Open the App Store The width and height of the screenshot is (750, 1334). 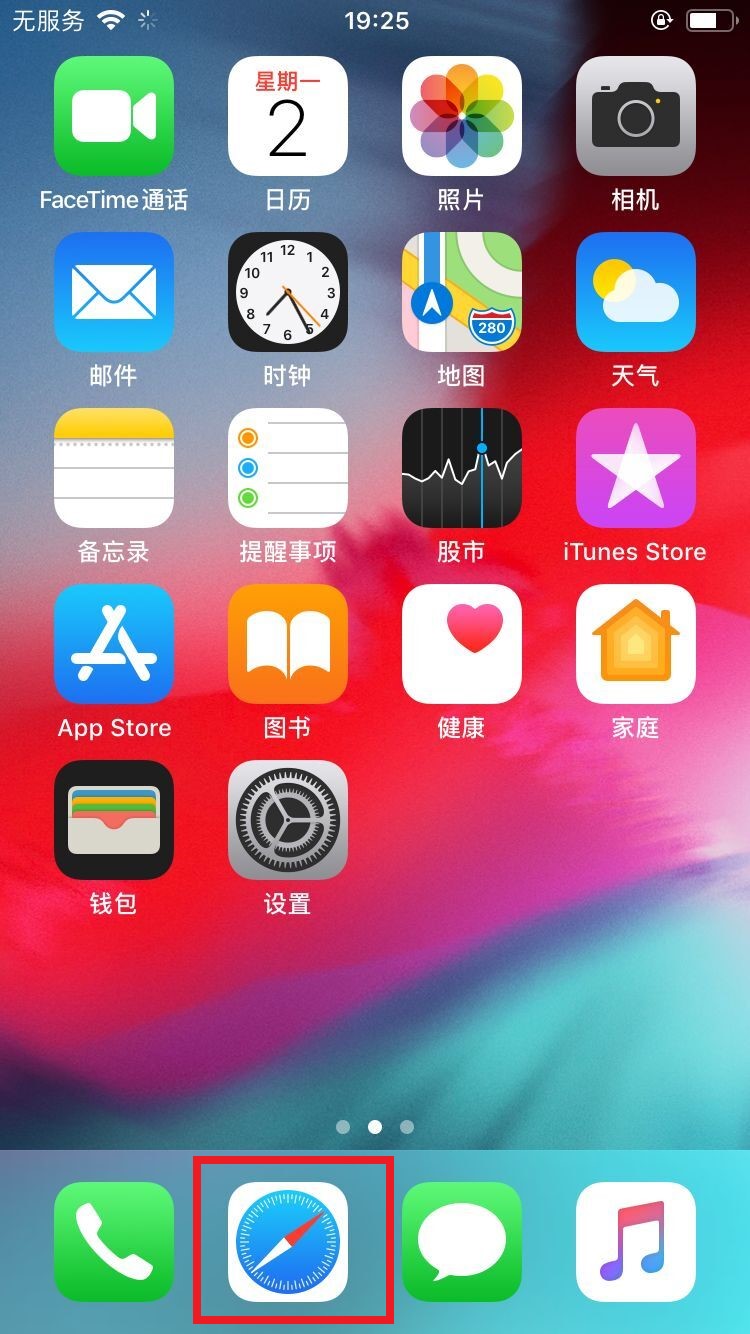click(x=113, y=644)
